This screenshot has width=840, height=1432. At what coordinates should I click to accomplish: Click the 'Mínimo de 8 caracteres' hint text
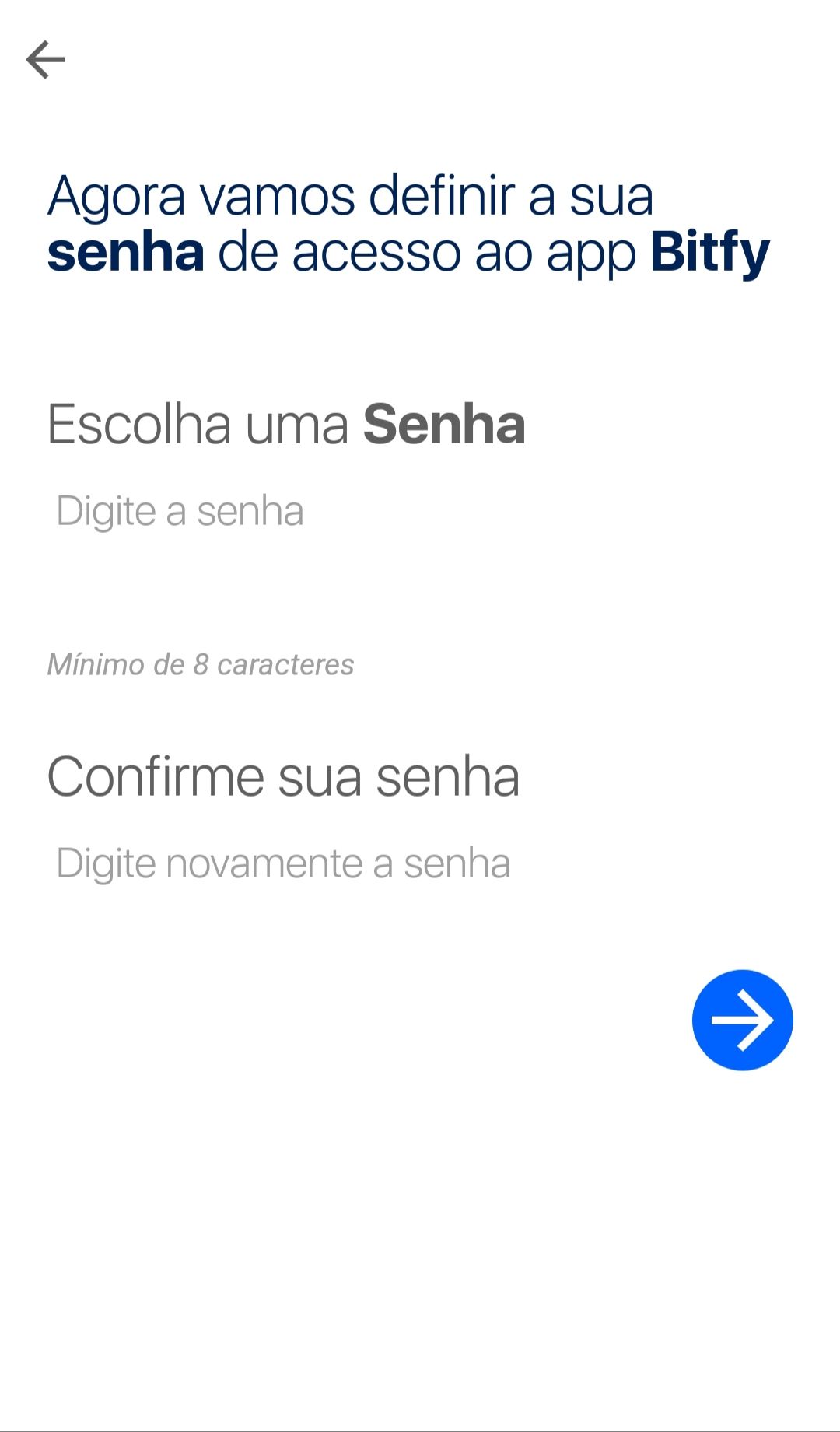click(x=201, y=664)
